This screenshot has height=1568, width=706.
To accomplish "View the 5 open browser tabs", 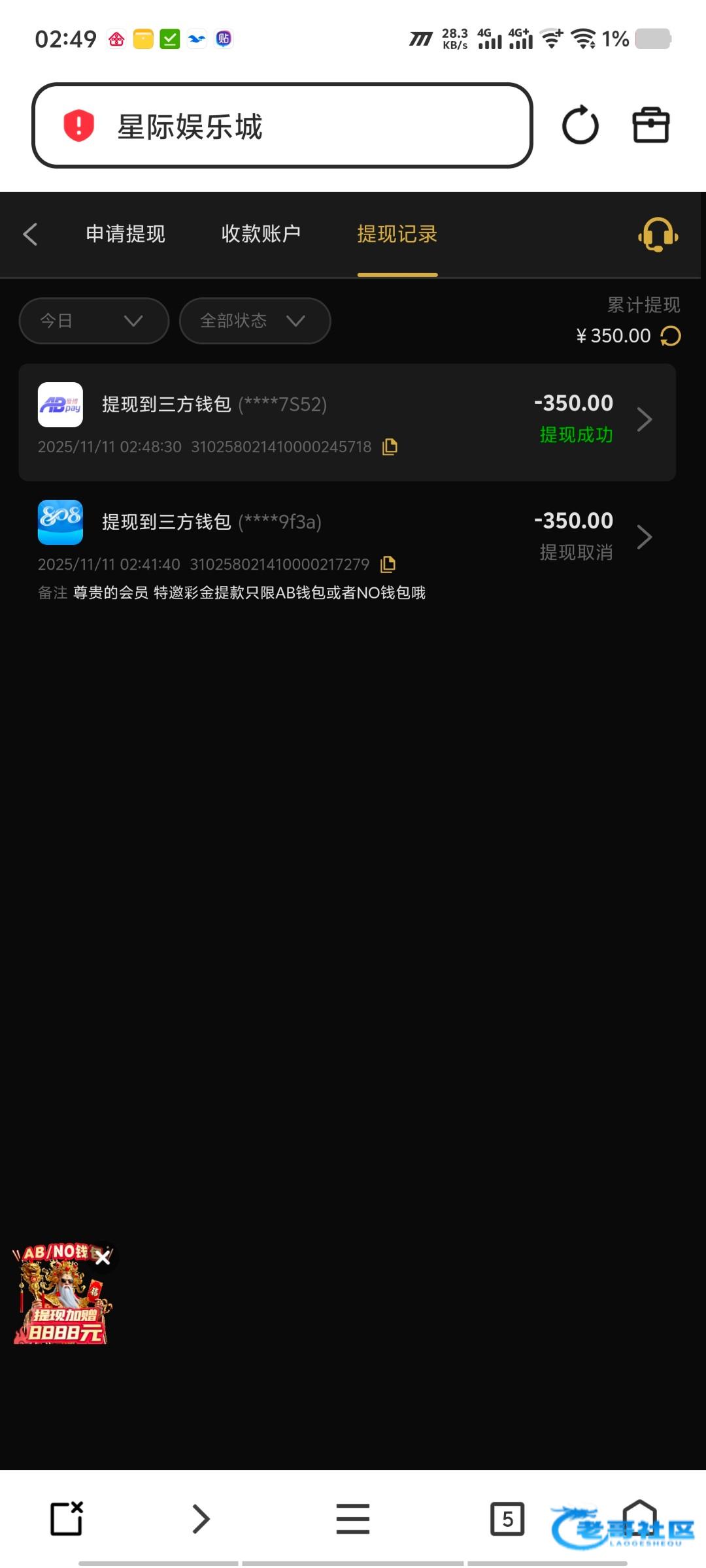I will pyautogui.click(x=507, y=1519).
